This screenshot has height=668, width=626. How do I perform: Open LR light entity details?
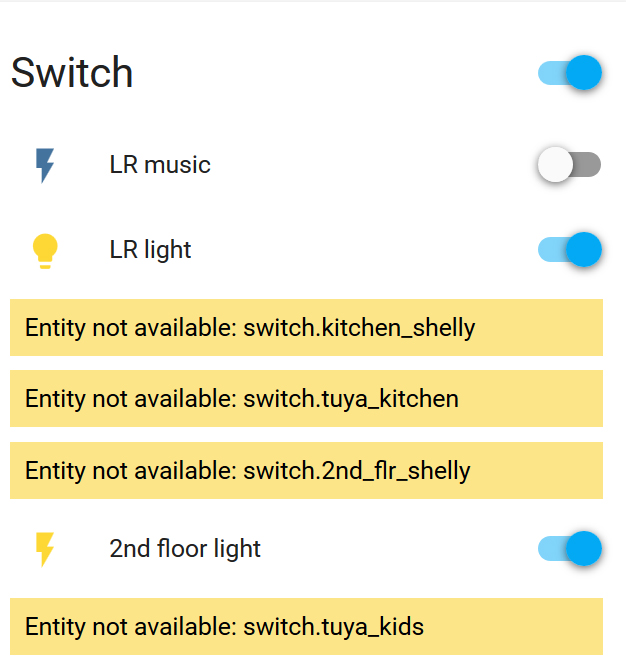tap(150, 249)
